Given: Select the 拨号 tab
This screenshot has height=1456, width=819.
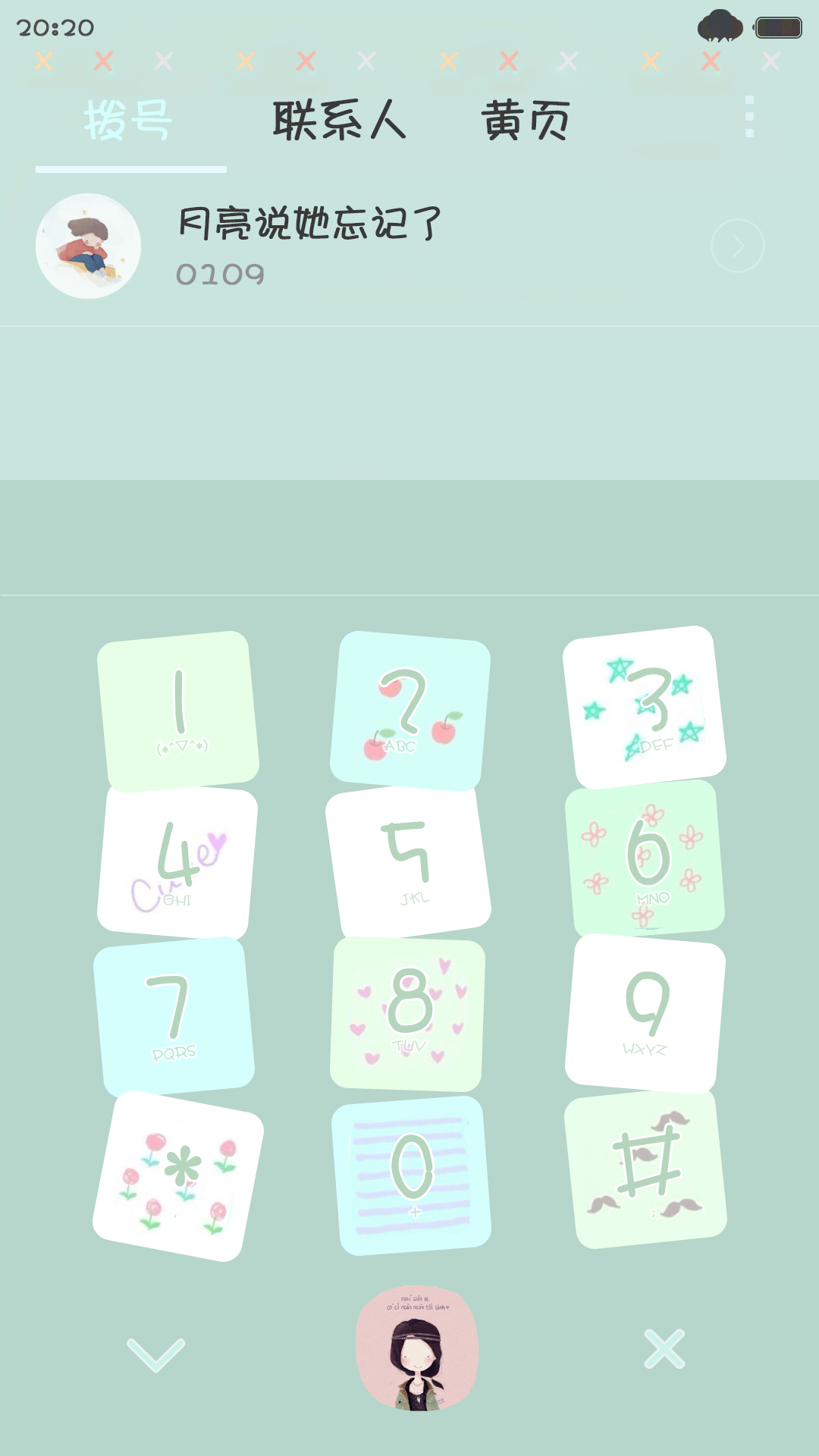Looking at the screenshot, I should pyautogui.click(x=128, y=121).
